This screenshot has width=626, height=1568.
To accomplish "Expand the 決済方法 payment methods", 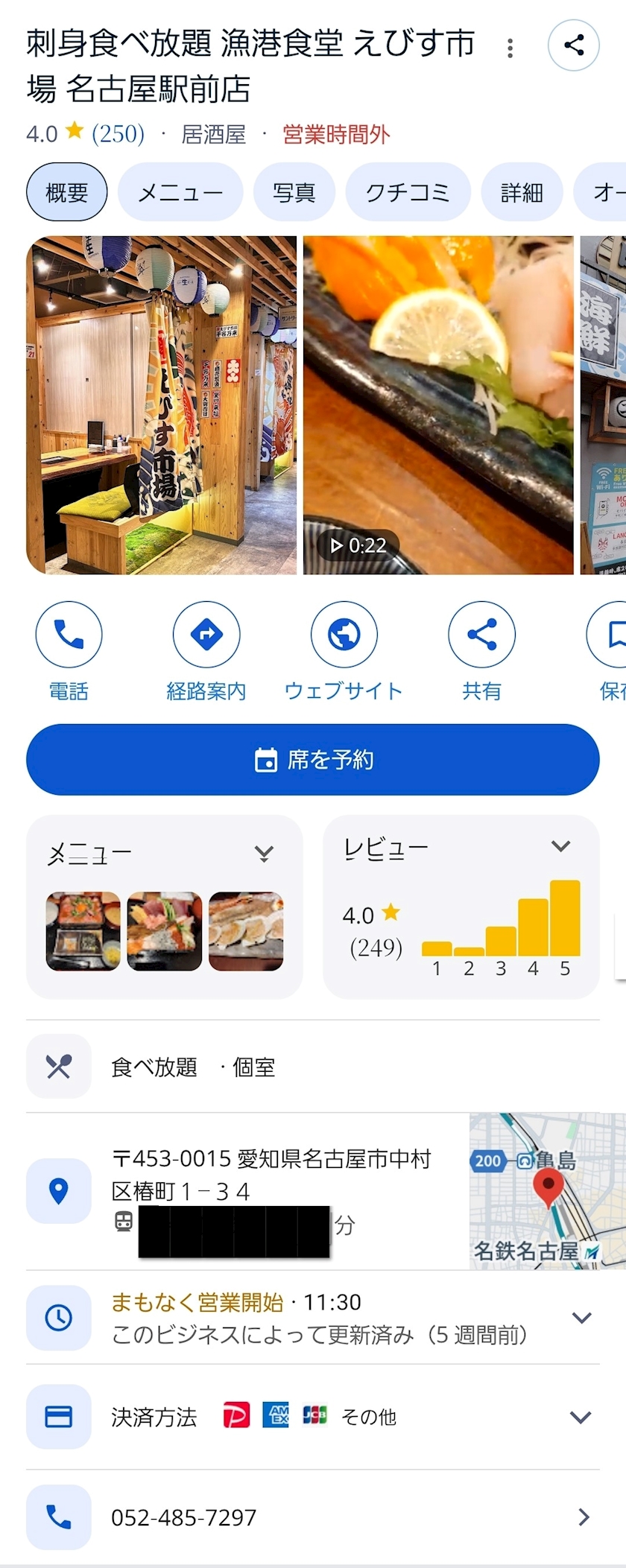I will point(313,1417).
